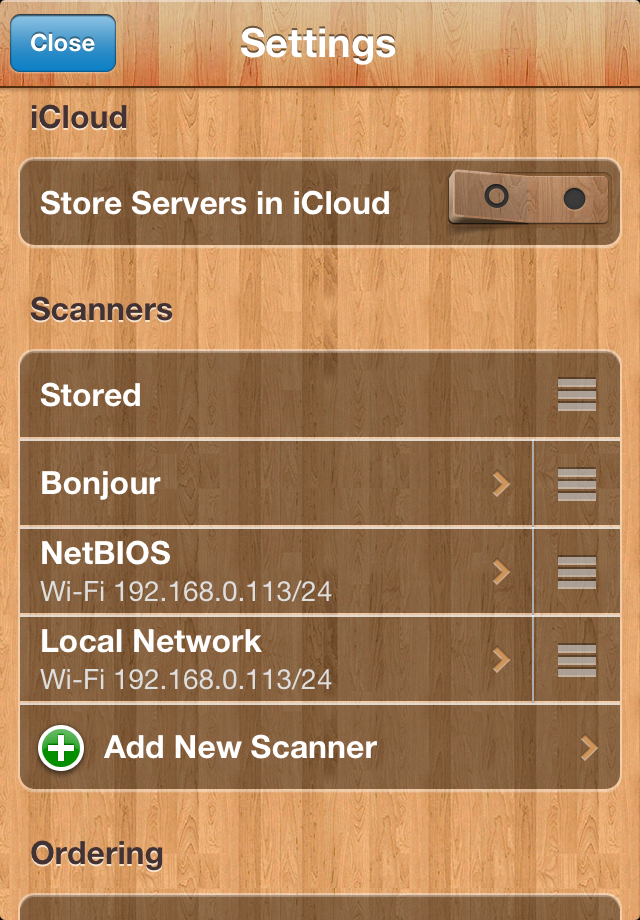640x920 pixels.
Task: Close the Settings screen
Action: (62, 43)
